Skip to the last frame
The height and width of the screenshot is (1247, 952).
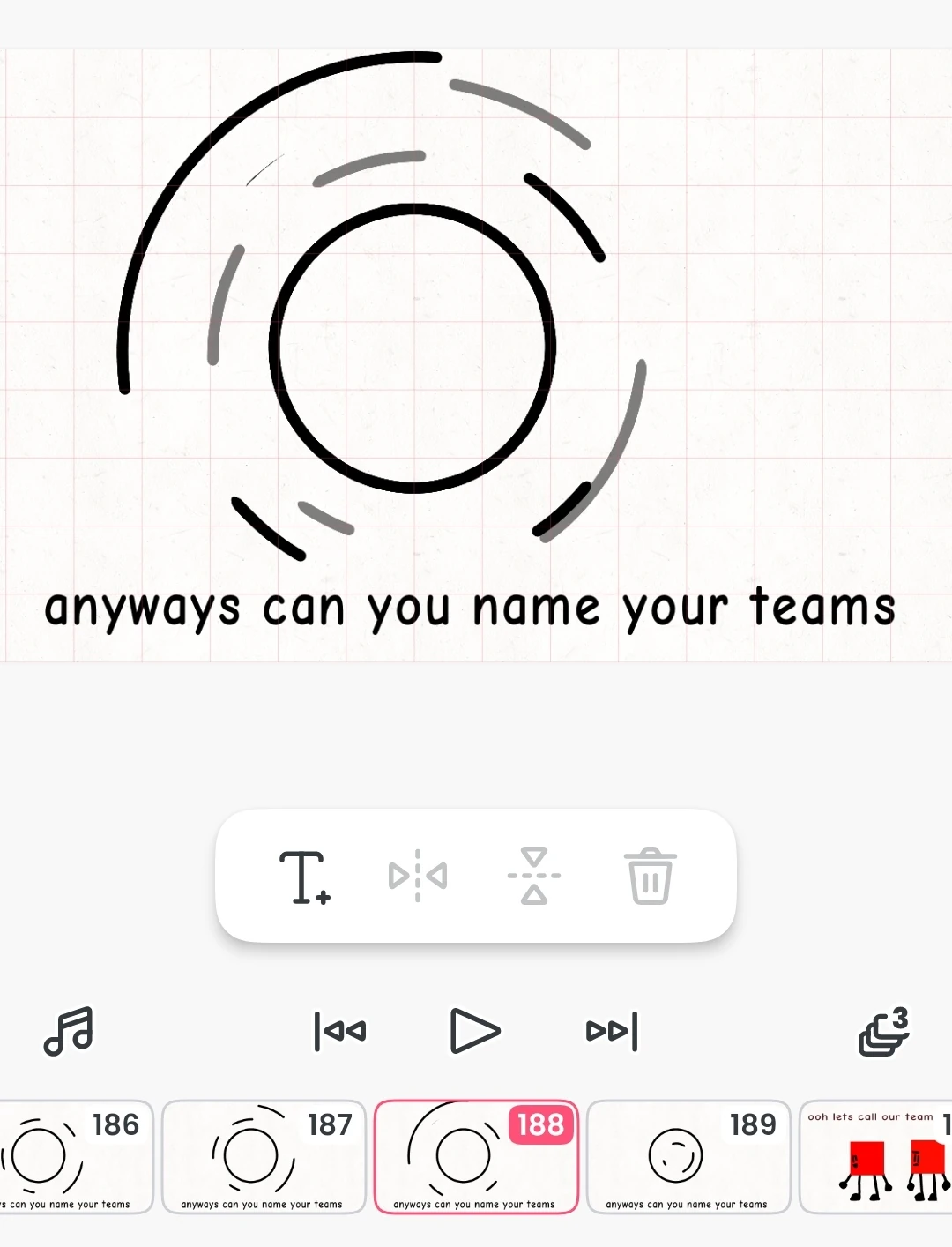[x=612, y=1031]
